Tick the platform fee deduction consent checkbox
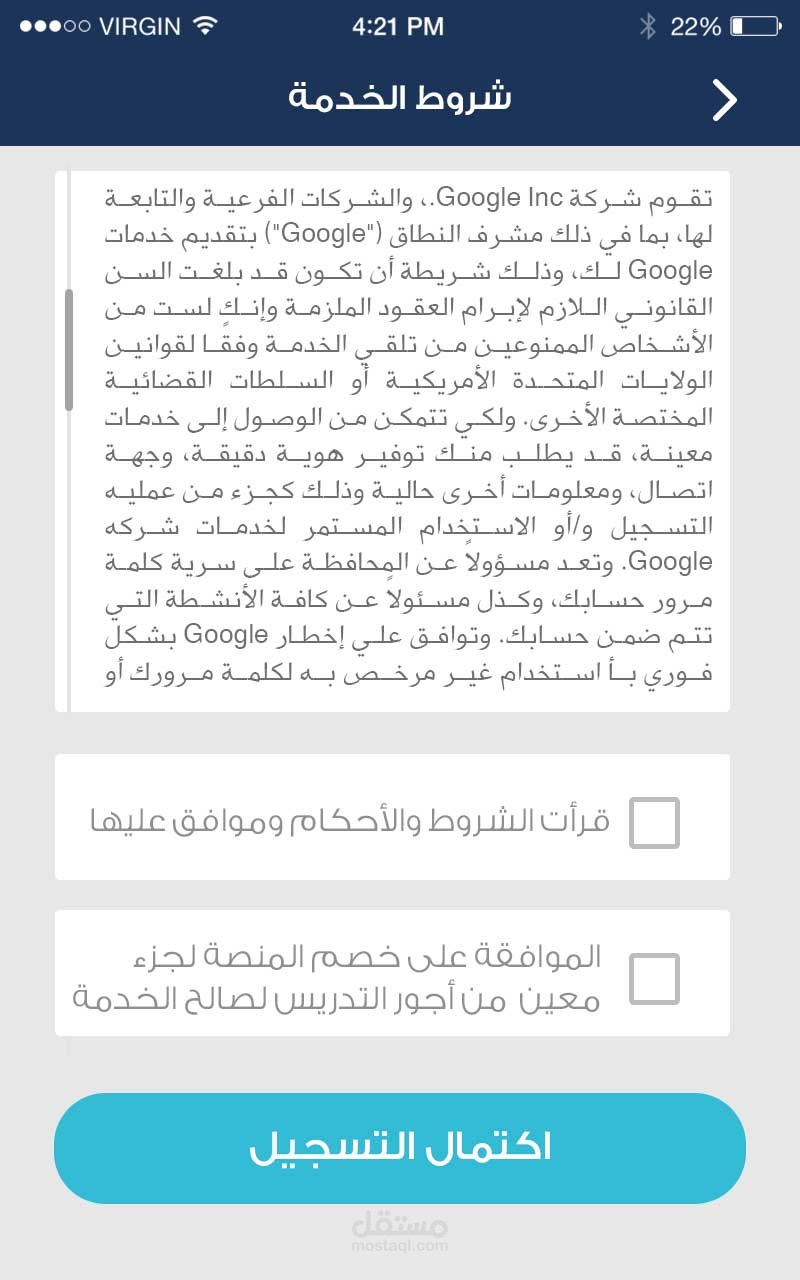Image resolution: width=800 pixels, height=1280 pixels. tap(655, 978)
